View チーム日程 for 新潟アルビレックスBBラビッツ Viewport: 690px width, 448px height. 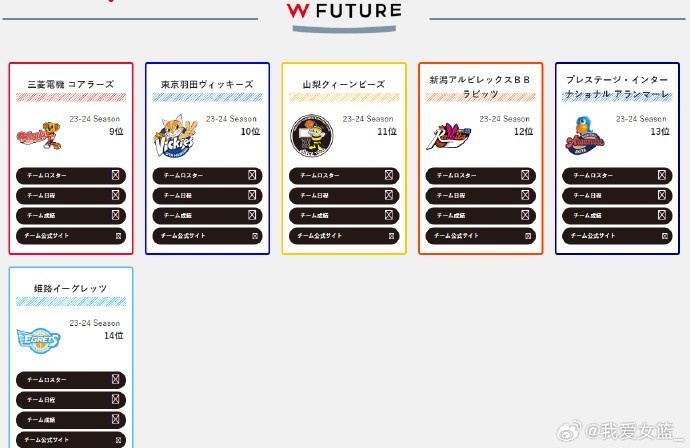click(x=480, y=195)
